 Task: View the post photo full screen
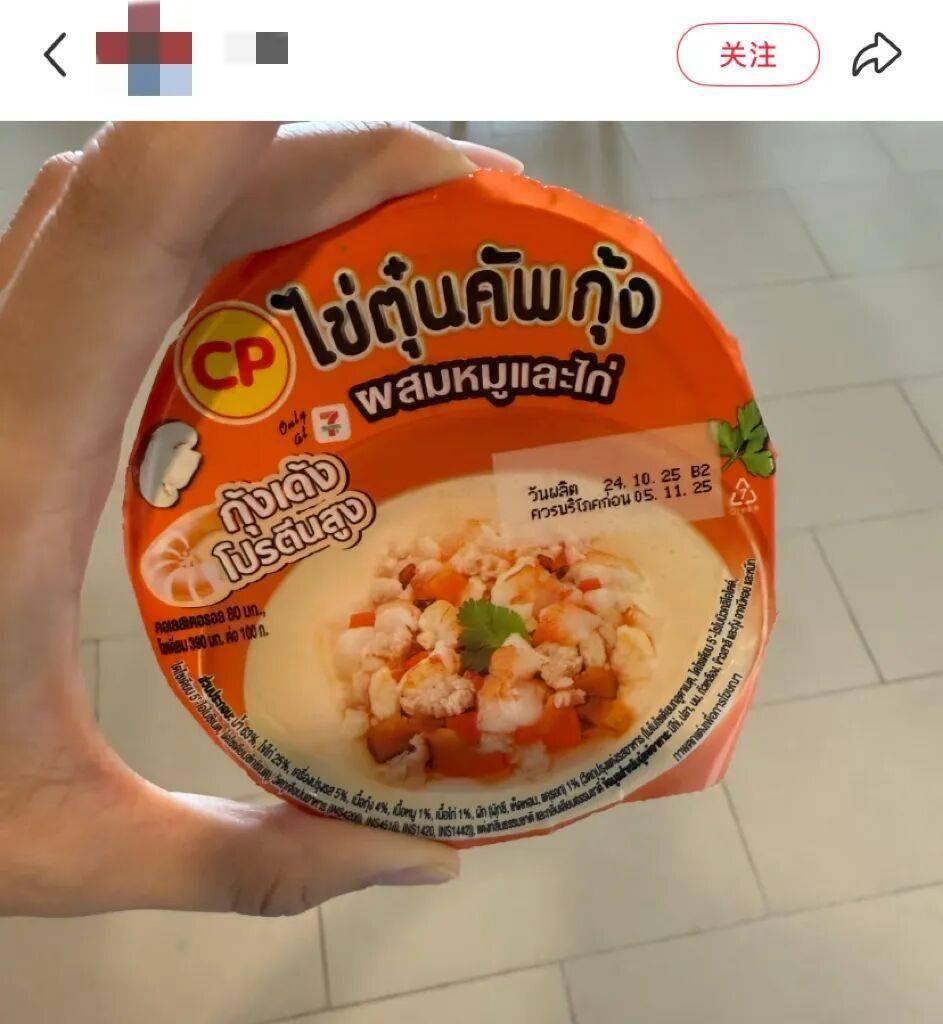(x=471, y=570)
